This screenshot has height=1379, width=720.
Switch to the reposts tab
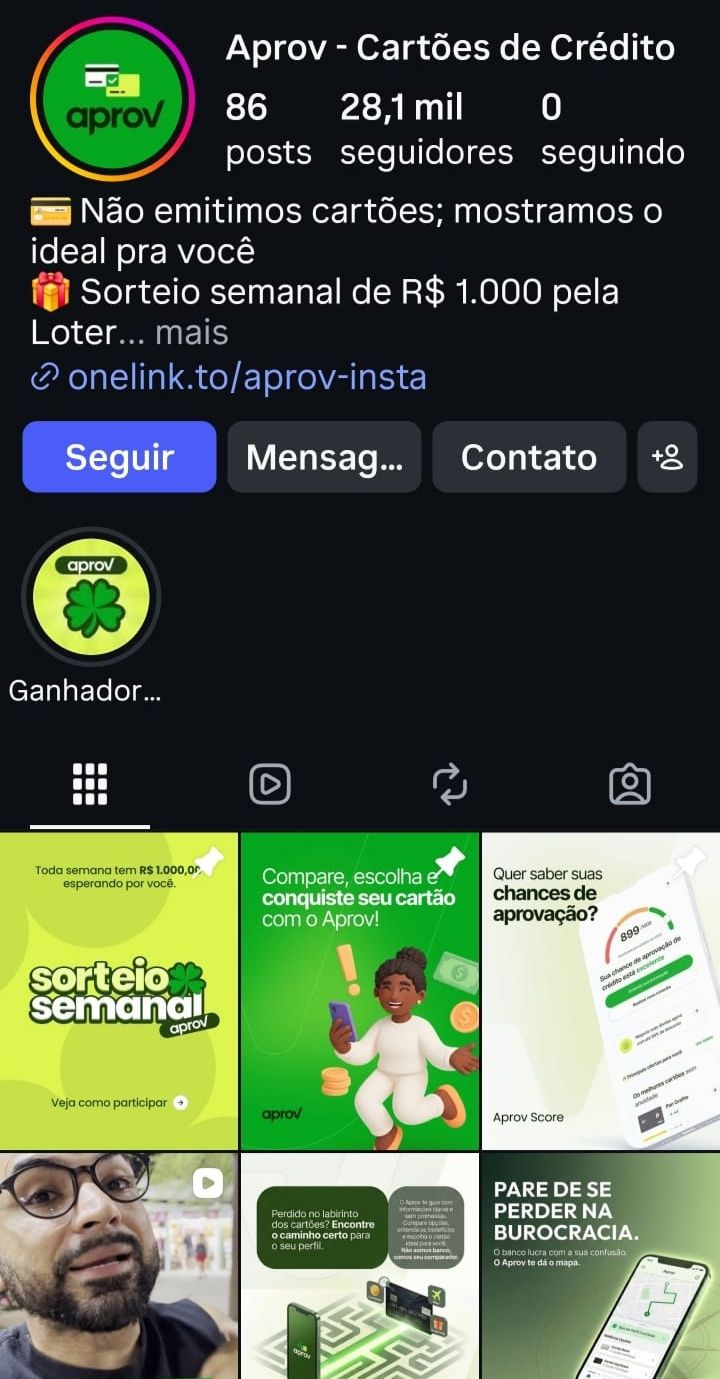point(450,784)
